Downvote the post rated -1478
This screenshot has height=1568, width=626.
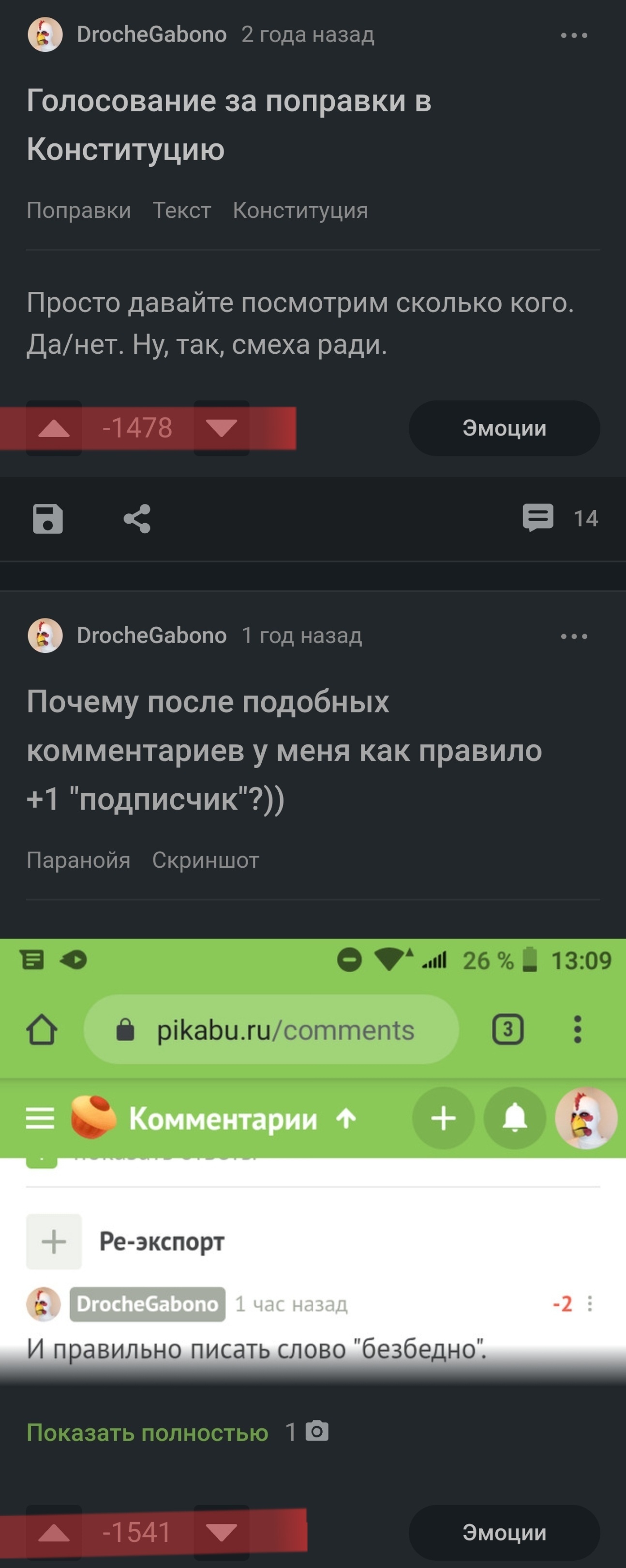pyautogui.click(x=222, y=428)
